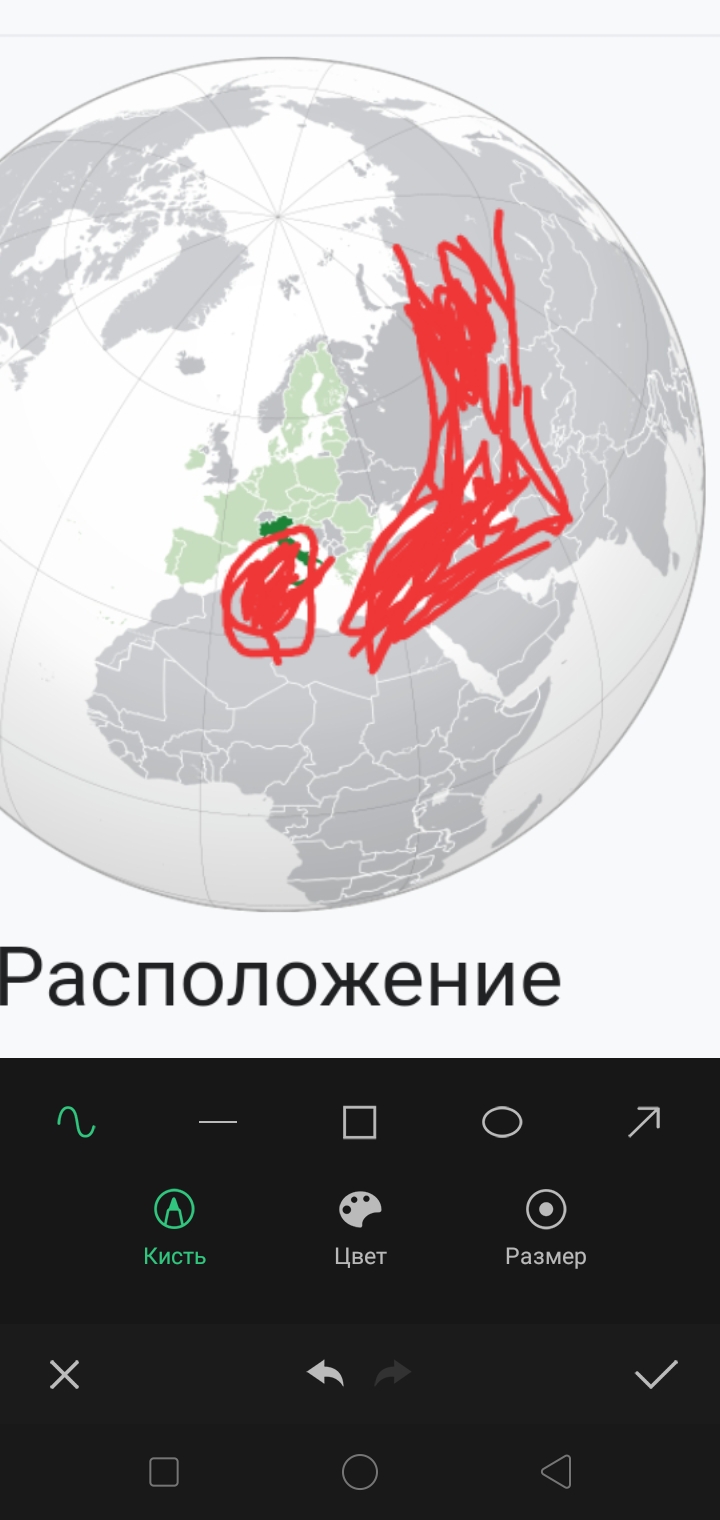Select the arrow drawing tool
The height and width of the screenshot is (1520, 720).
643,1123
